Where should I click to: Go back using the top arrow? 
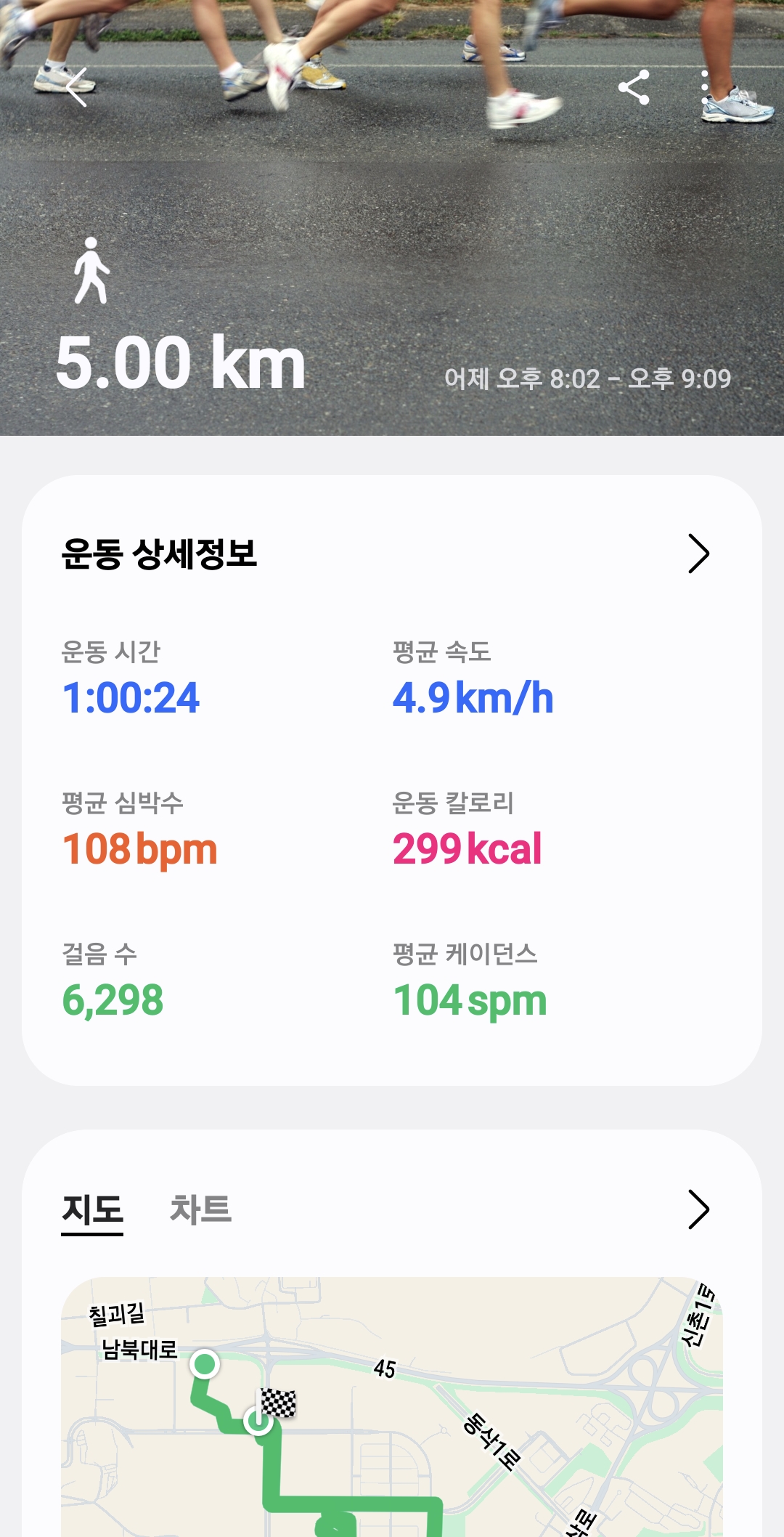tap(76, 87)
